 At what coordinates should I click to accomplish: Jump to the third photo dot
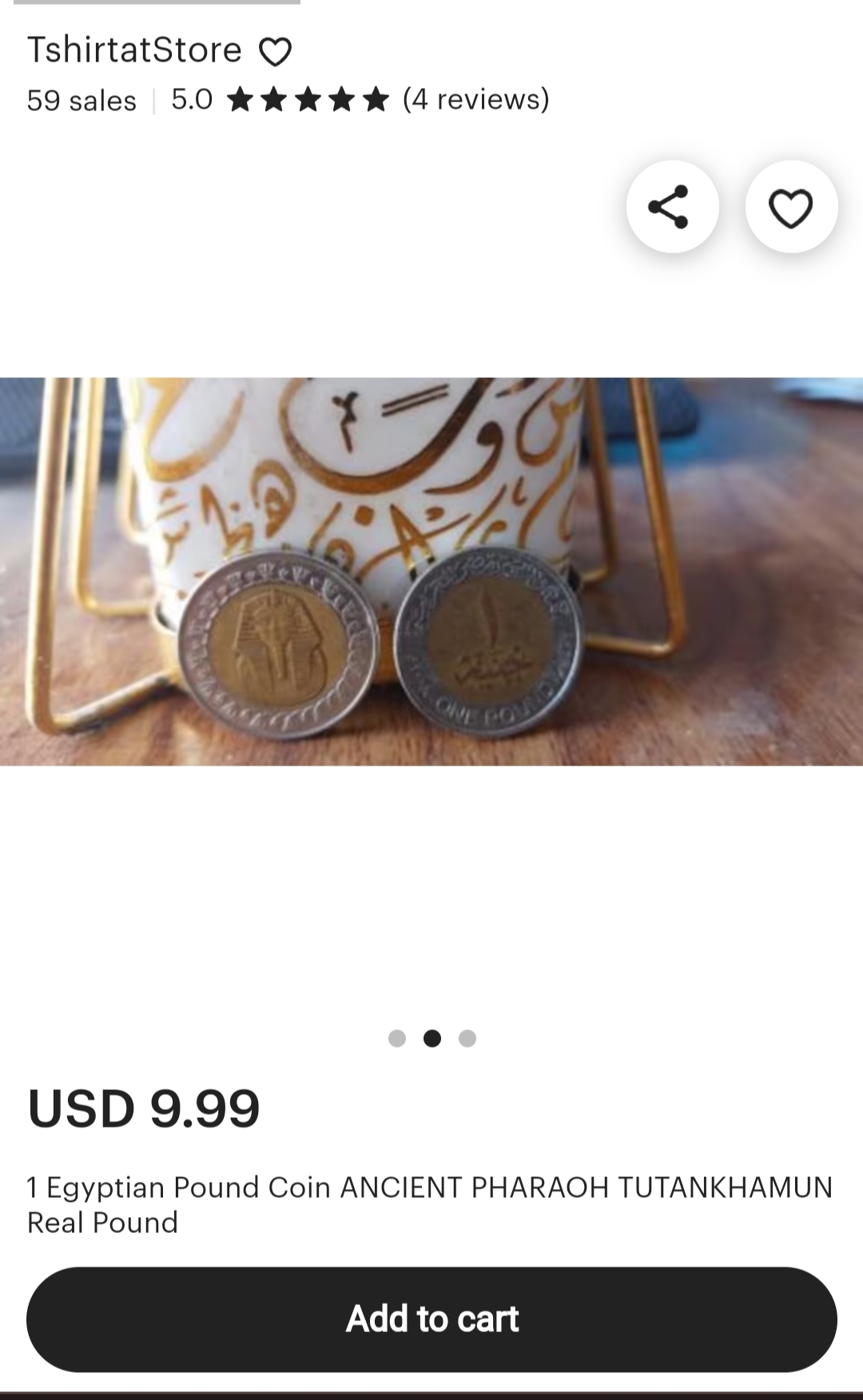[x=467, y=1038]
